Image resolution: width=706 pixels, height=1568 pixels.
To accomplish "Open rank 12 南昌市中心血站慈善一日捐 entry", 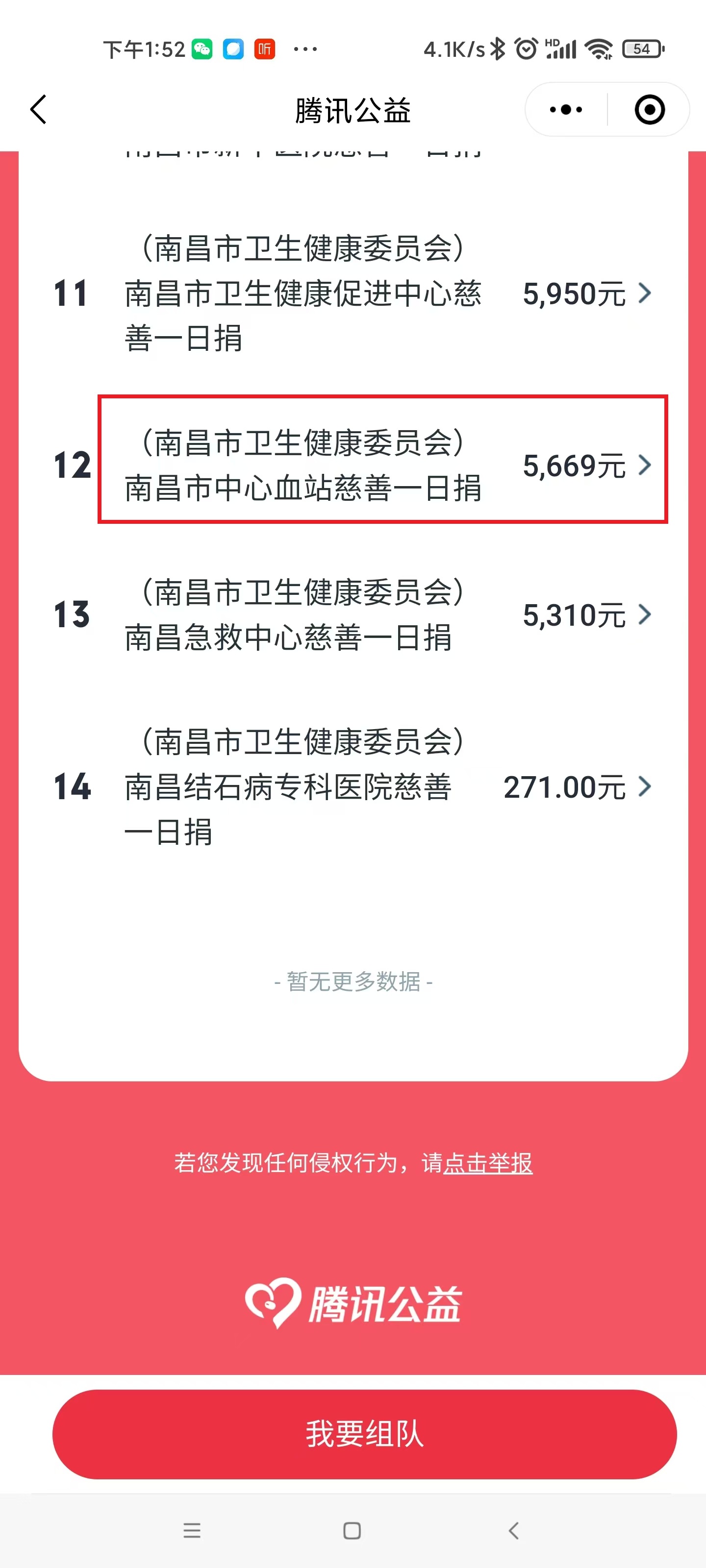I will click(383, 465).
